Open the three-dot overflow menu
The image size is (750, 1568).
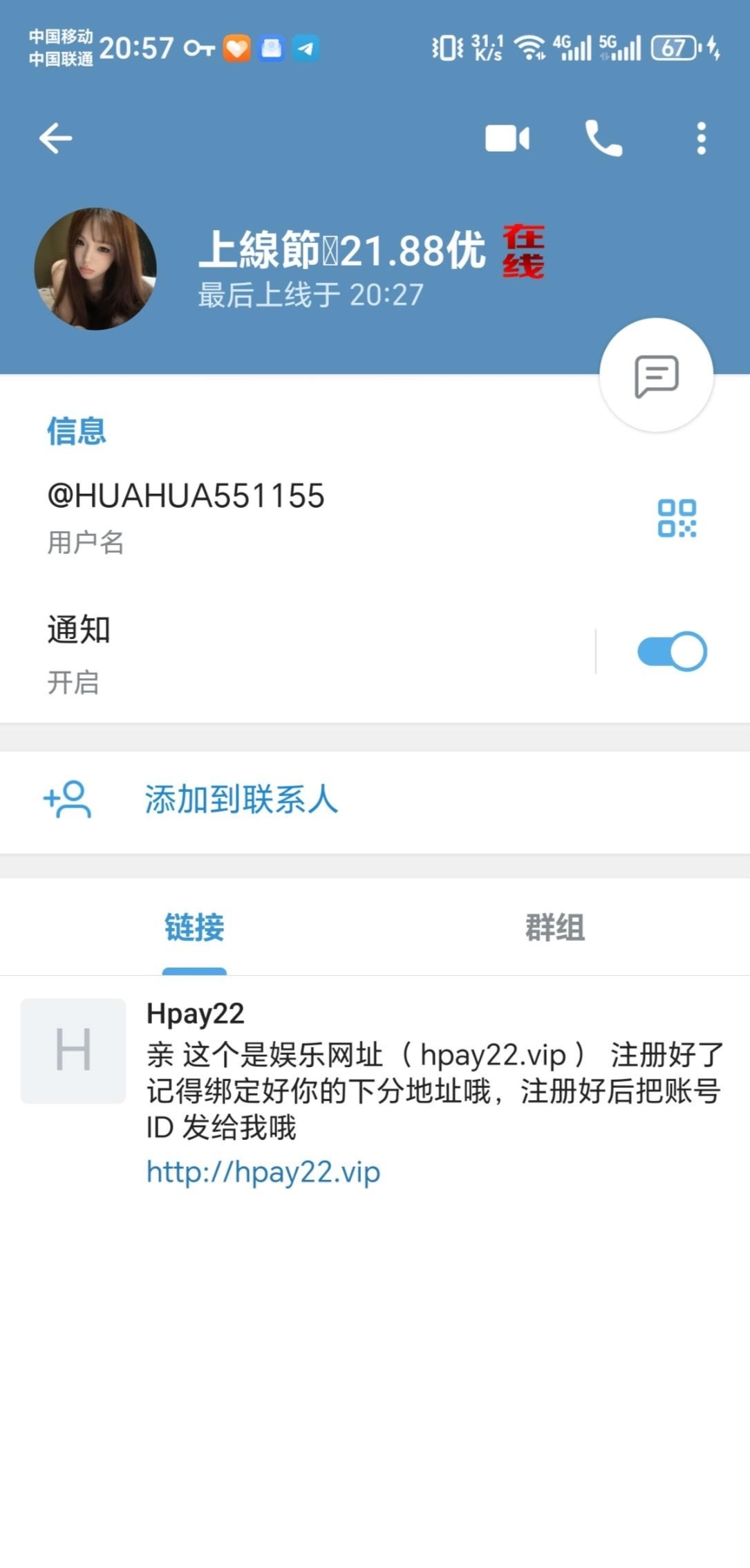701,138
